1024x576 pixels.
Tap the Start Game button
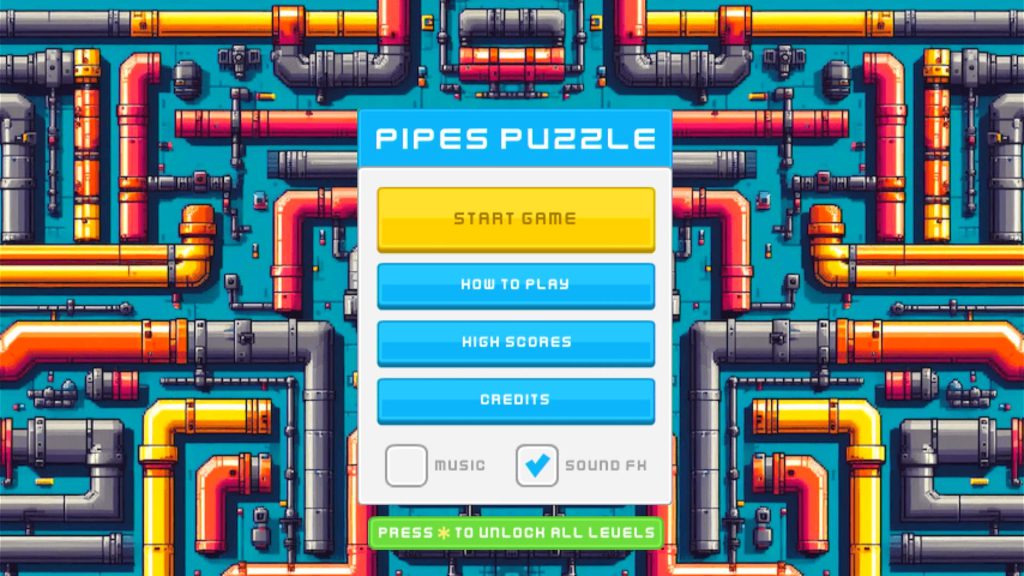pos(515,218)
